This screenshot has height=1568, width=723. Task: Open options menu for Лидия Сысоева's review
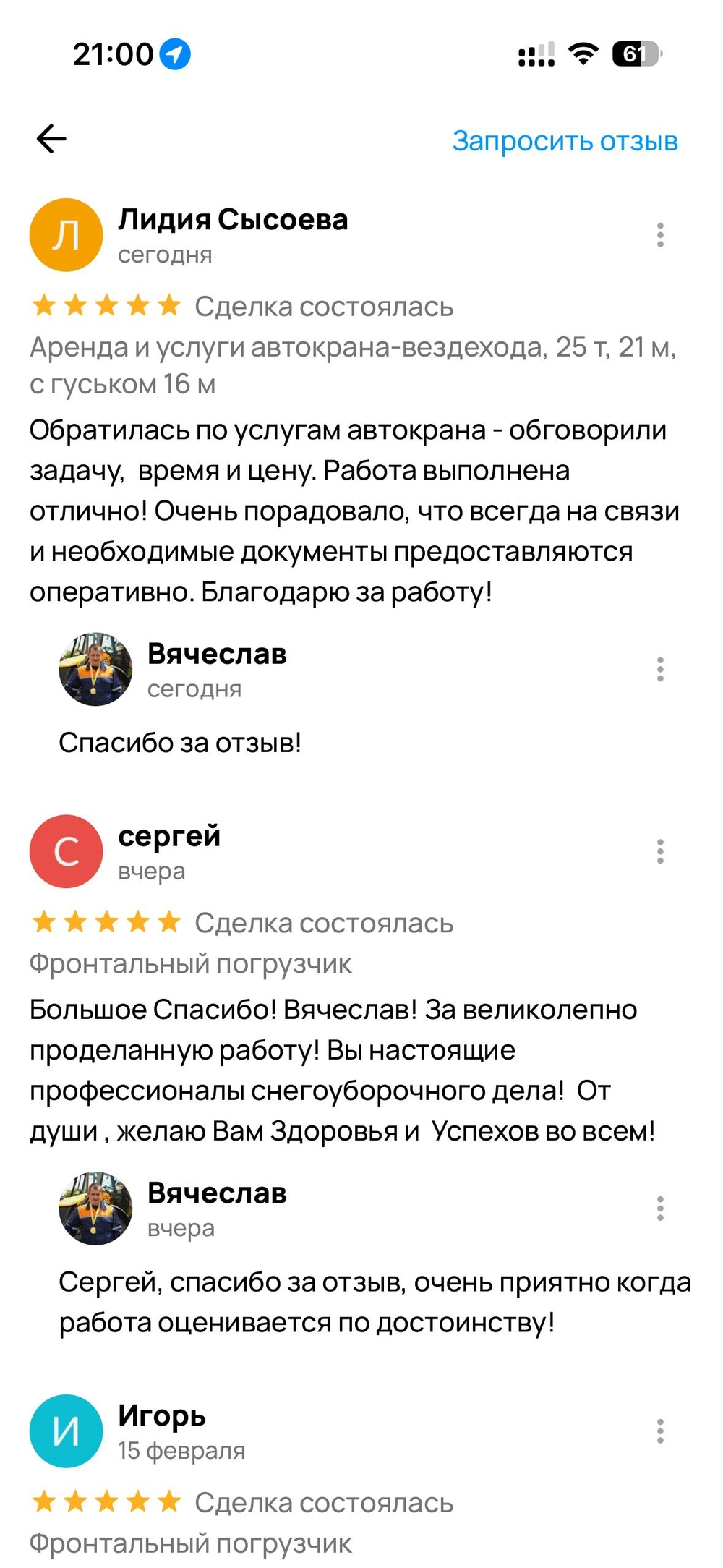coord(660,235)
